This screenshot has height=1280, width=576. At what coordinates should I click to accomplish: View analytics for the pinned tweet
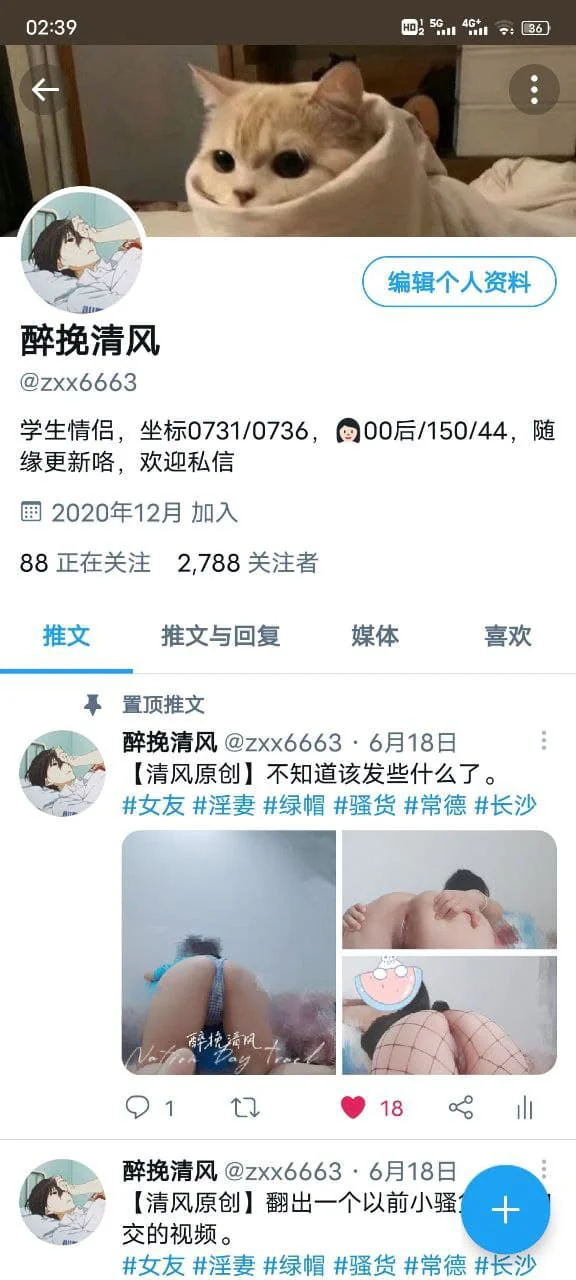(x=525, y=1107)
